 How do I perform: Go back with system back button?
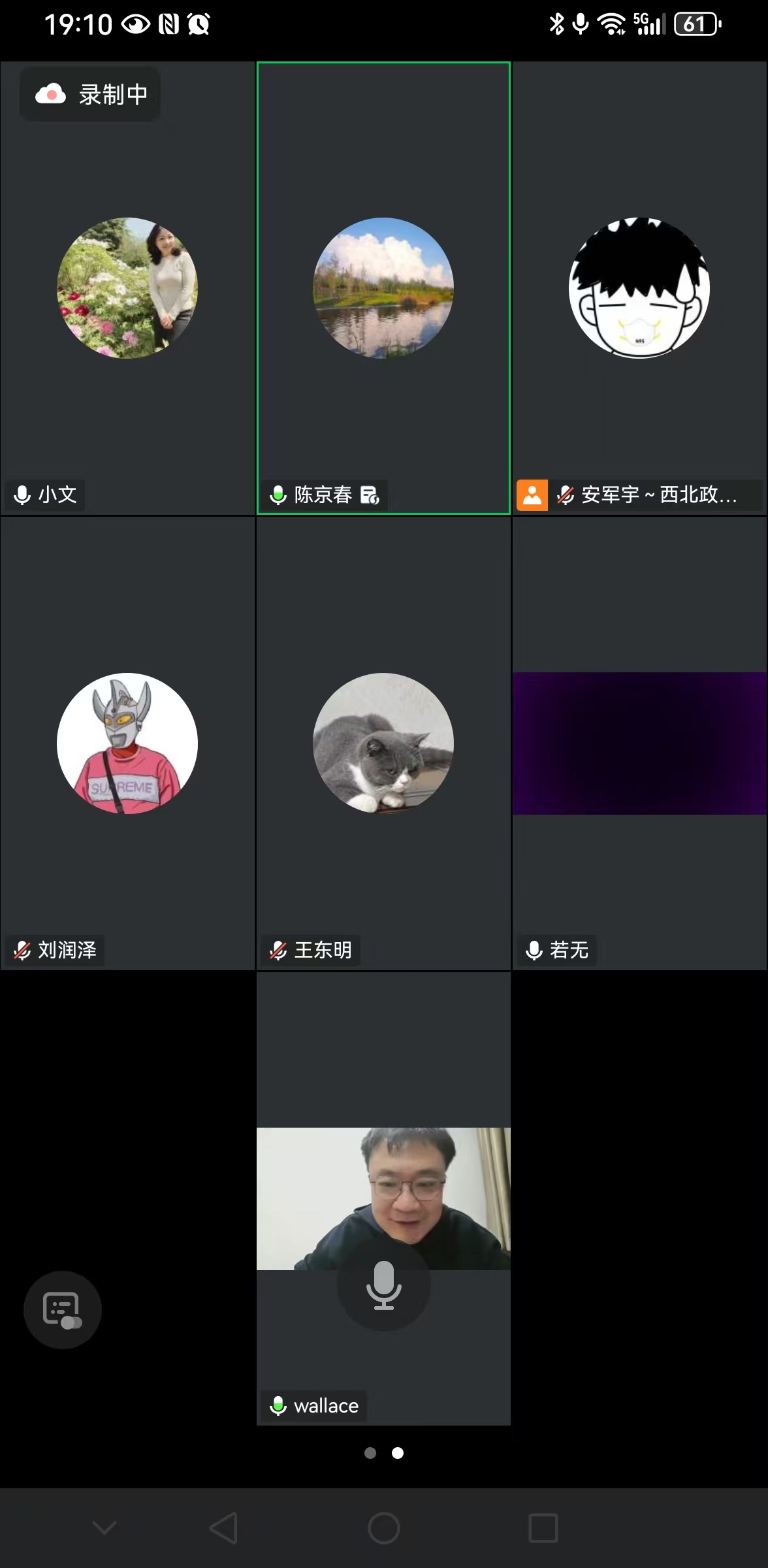[223, 1528]
